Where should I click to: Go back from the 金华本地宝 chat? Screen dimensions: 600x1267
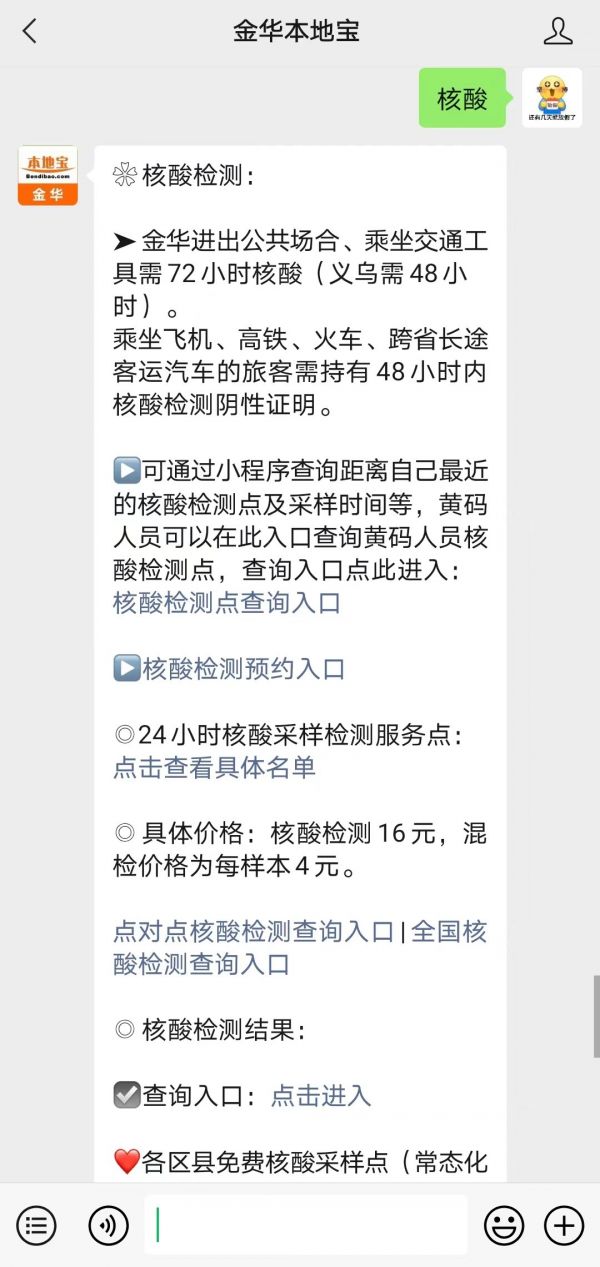[30, 31]
